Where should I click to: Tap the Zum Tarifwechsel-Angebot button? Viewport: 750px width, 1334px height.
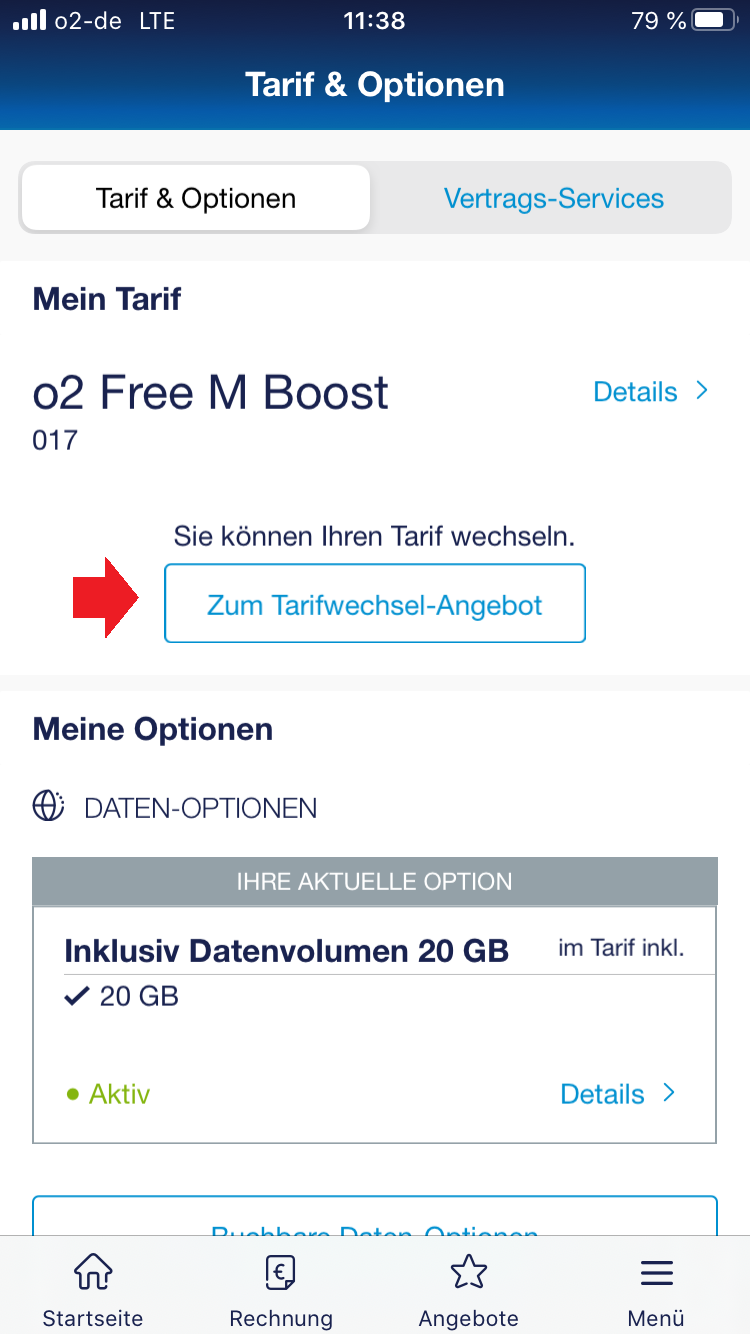point(375,604)
